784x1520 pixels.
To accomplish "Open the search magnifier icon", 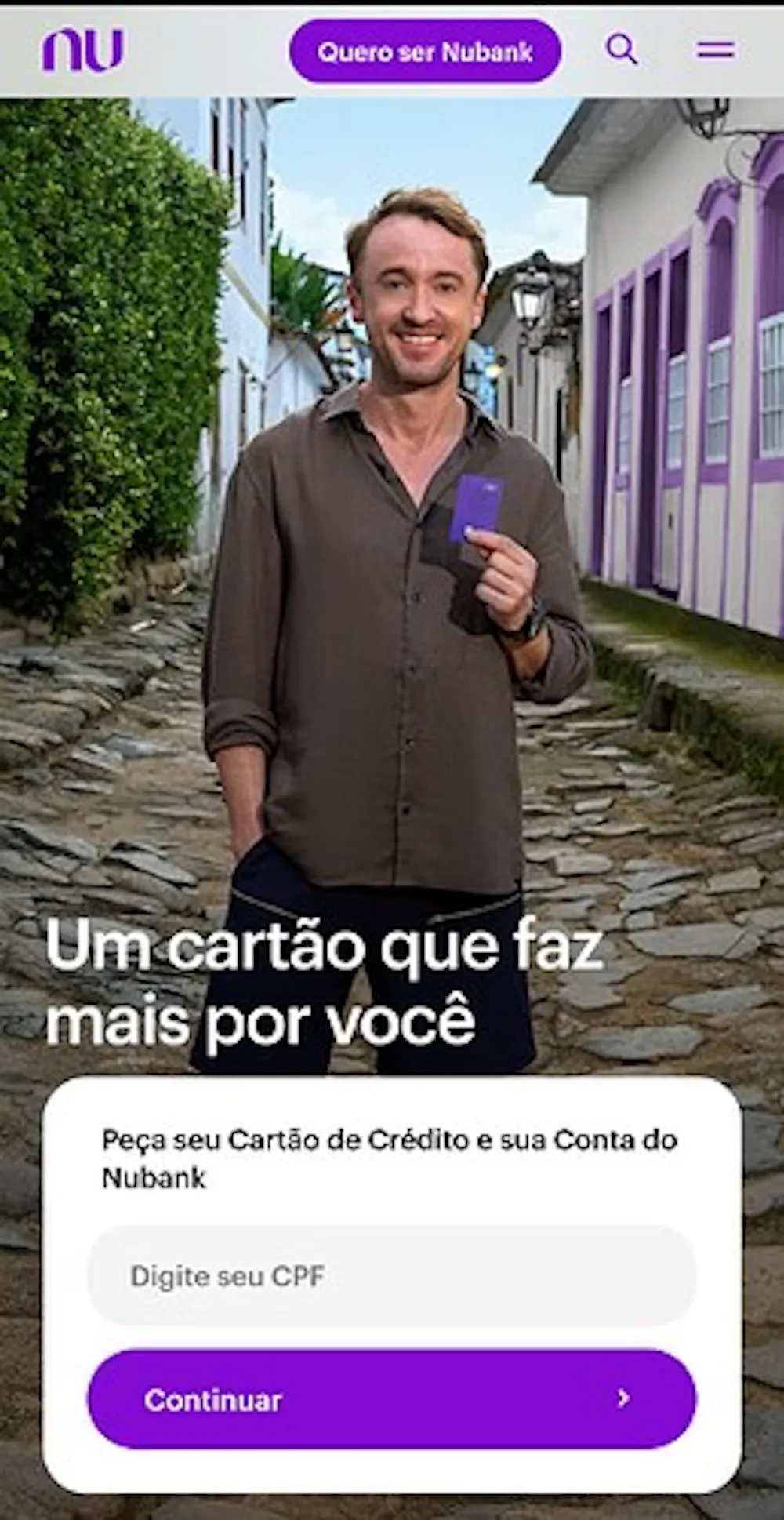I will [622, 49].
